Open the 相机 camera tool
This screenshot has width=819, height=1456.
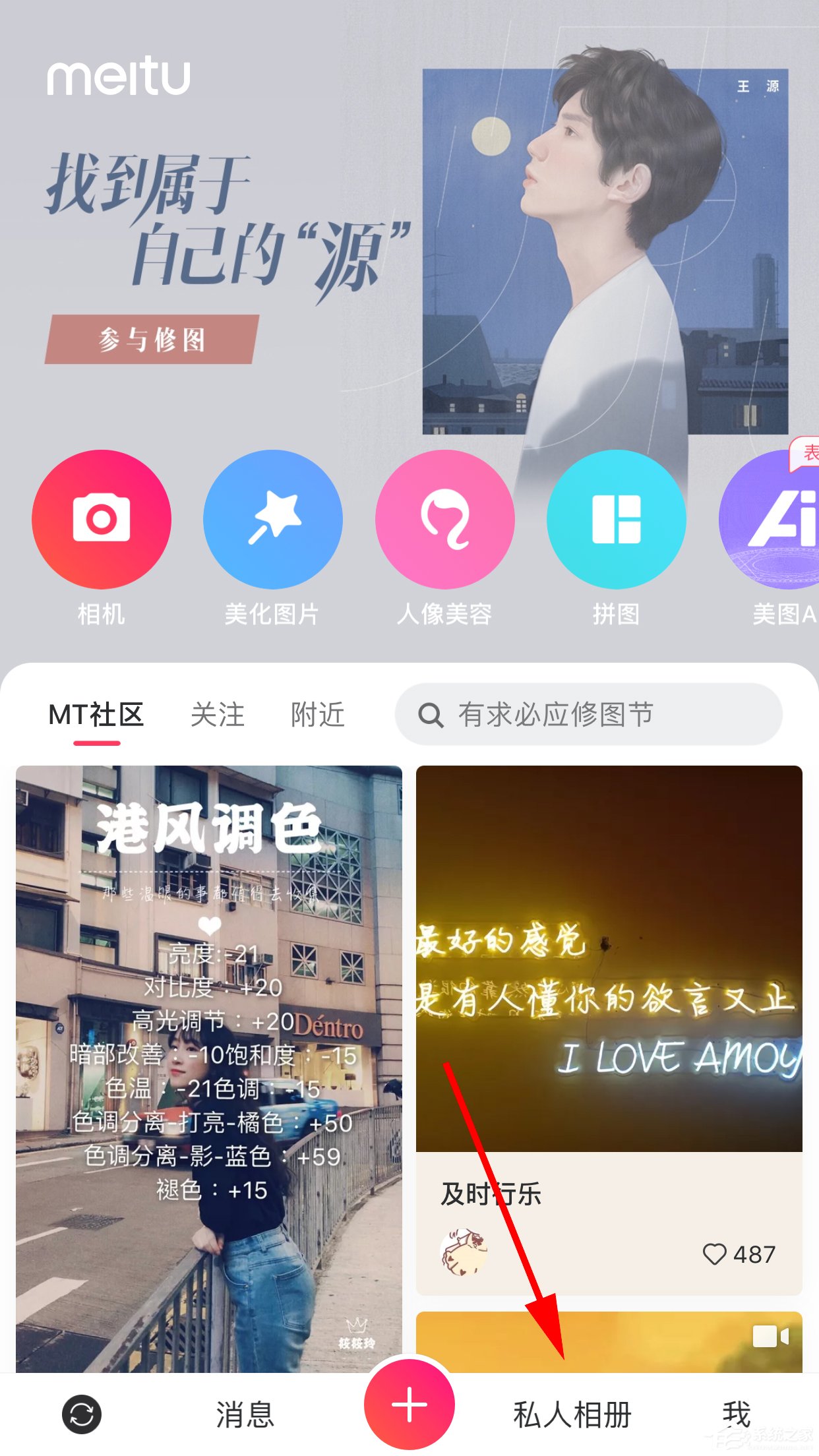102,520
